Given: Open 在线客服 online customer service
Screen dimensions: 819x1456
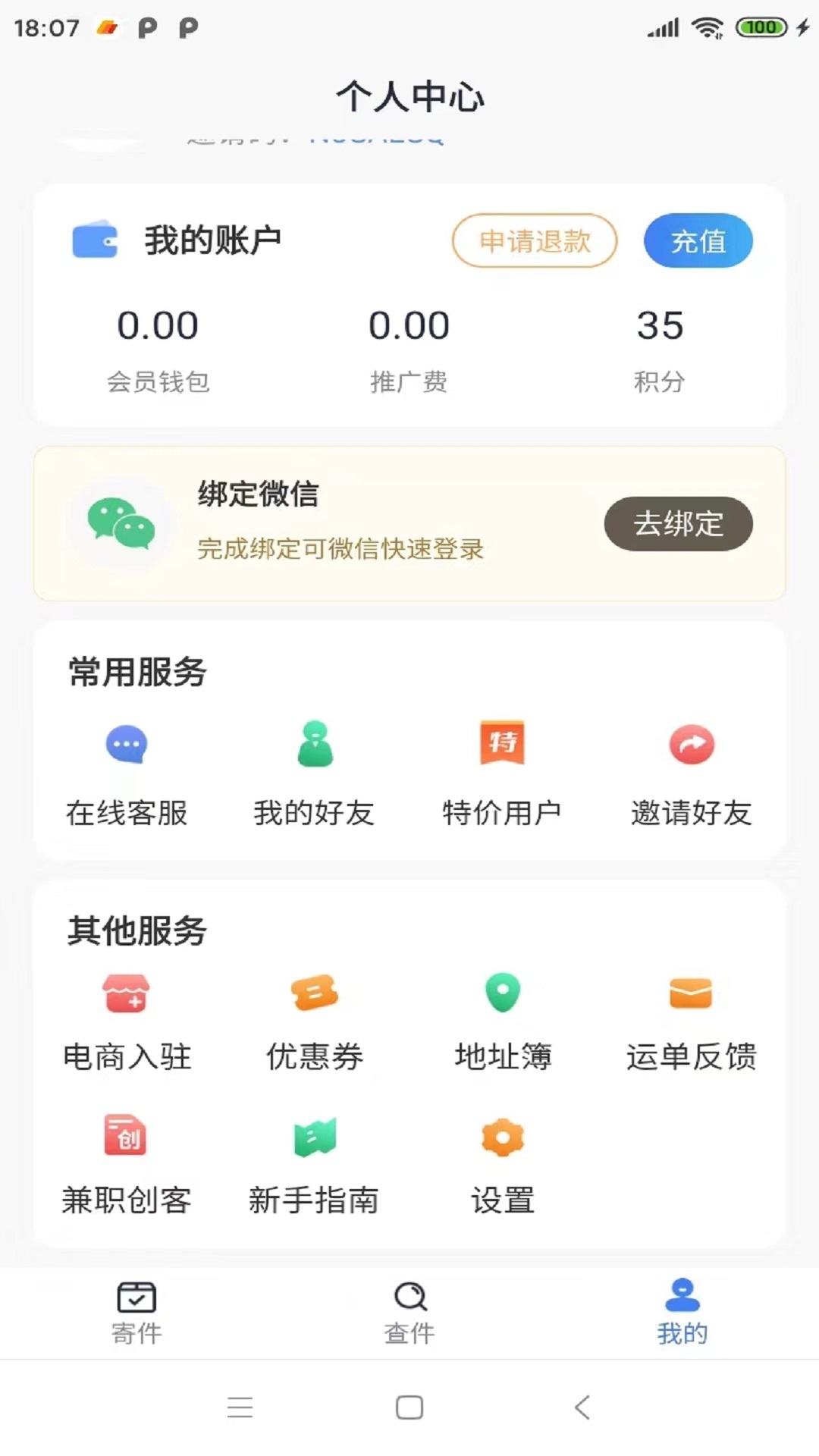Looking at the screenshot, I should coord(125,770).
